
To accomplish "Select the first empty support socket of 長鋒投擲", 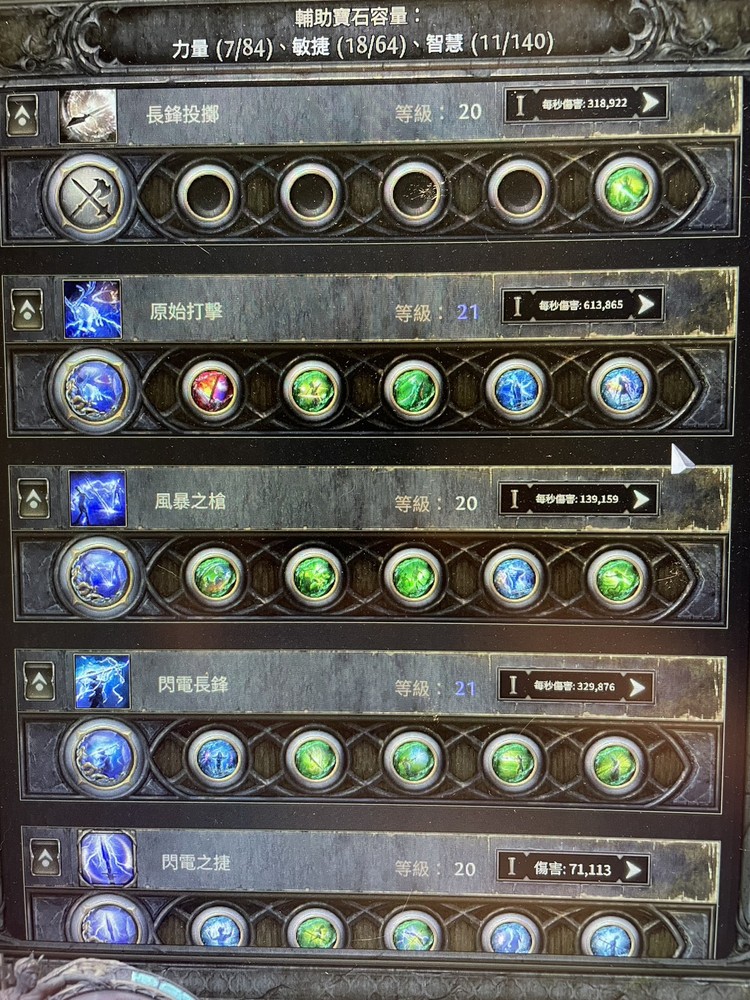I will tap(207, 192).
